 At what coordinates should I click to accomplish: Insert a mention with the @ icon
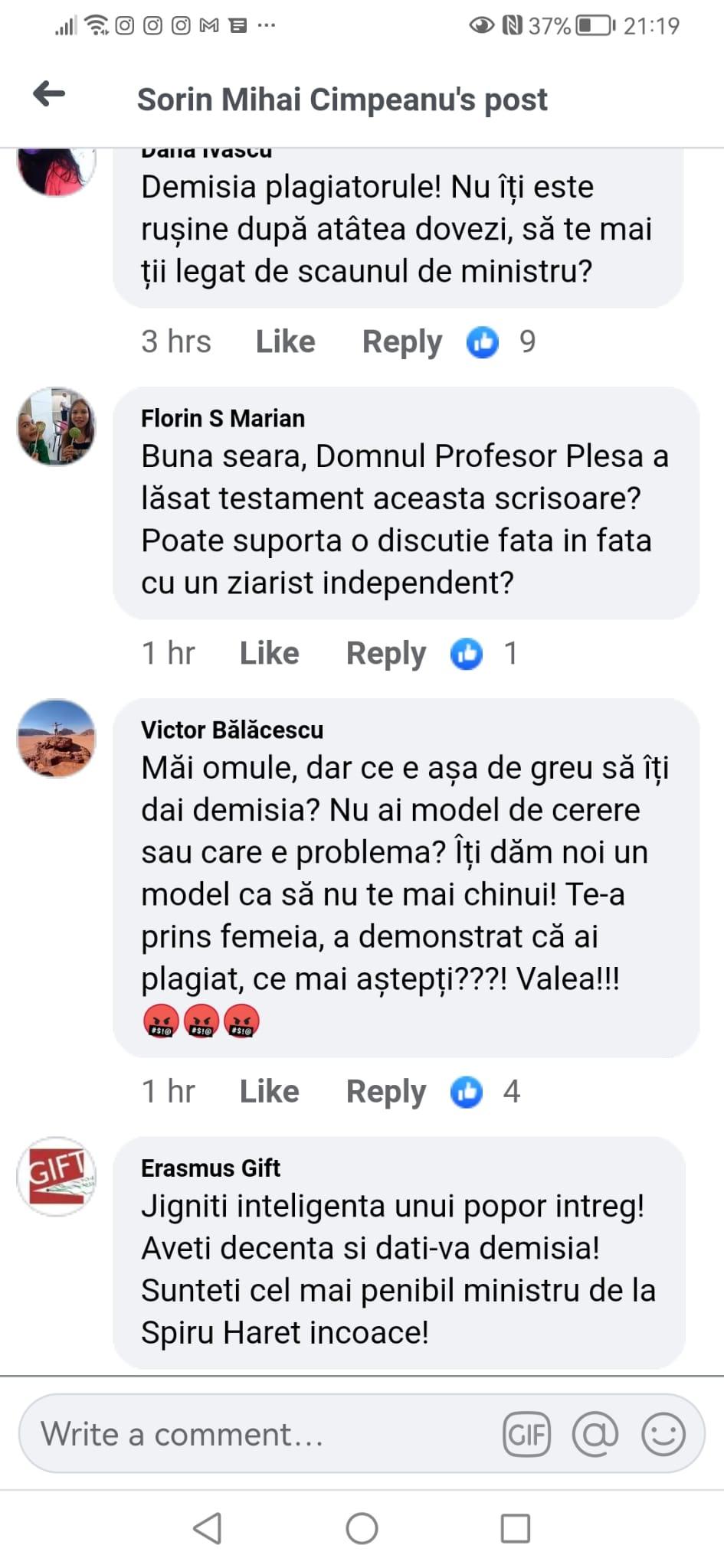click(595, 1434)
